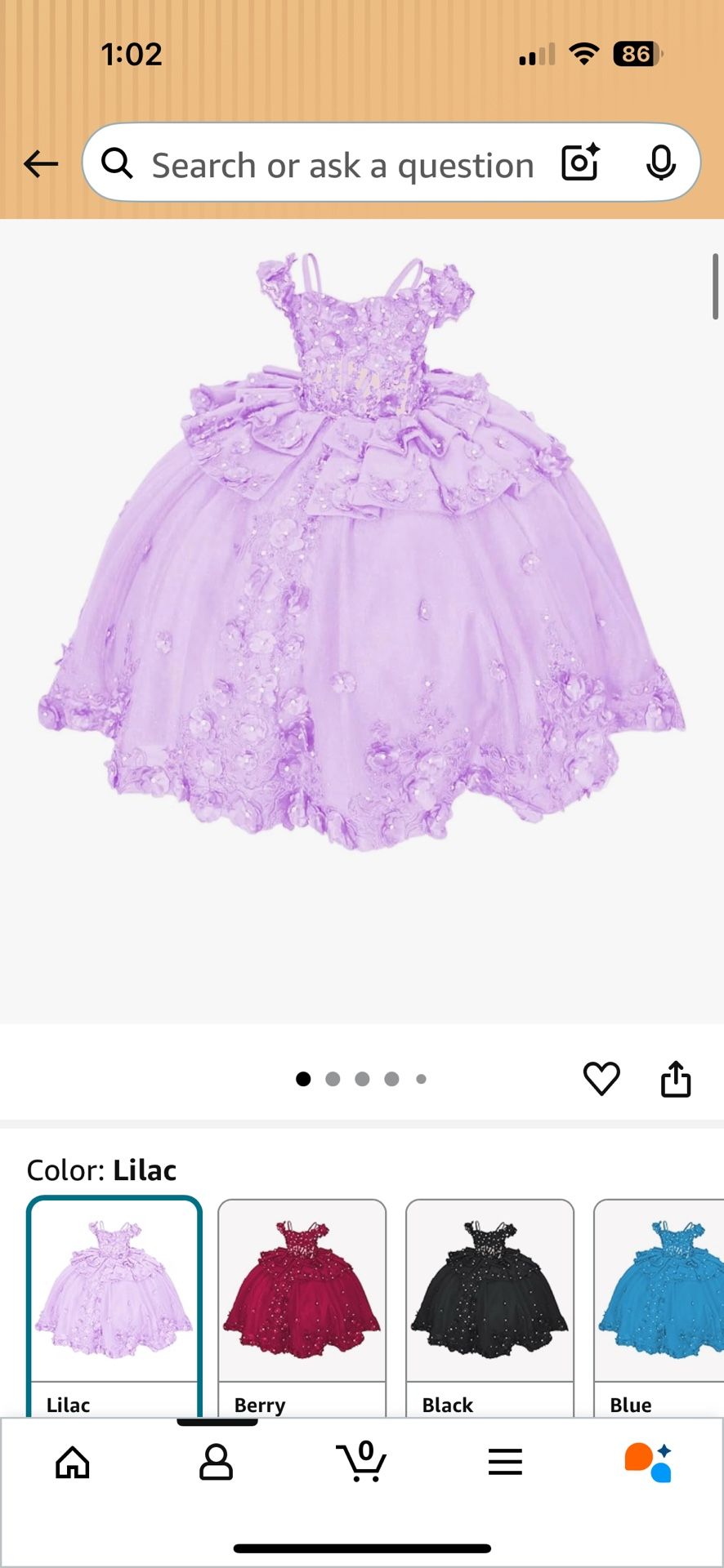Open your profile from the person icon
Viewport: 724px width, 1568px height.
(x=217, y=1462)
